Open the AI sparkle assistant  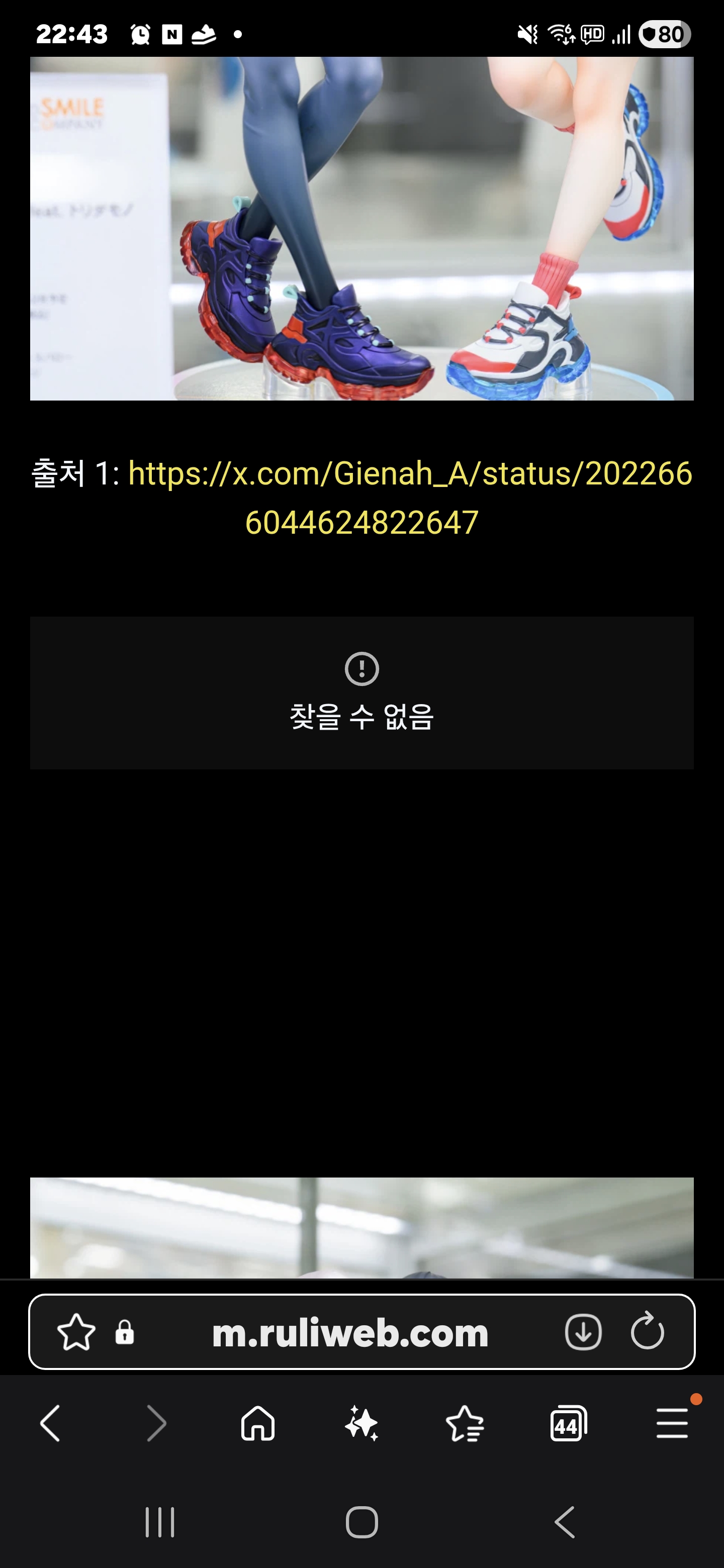(361, 1423)
